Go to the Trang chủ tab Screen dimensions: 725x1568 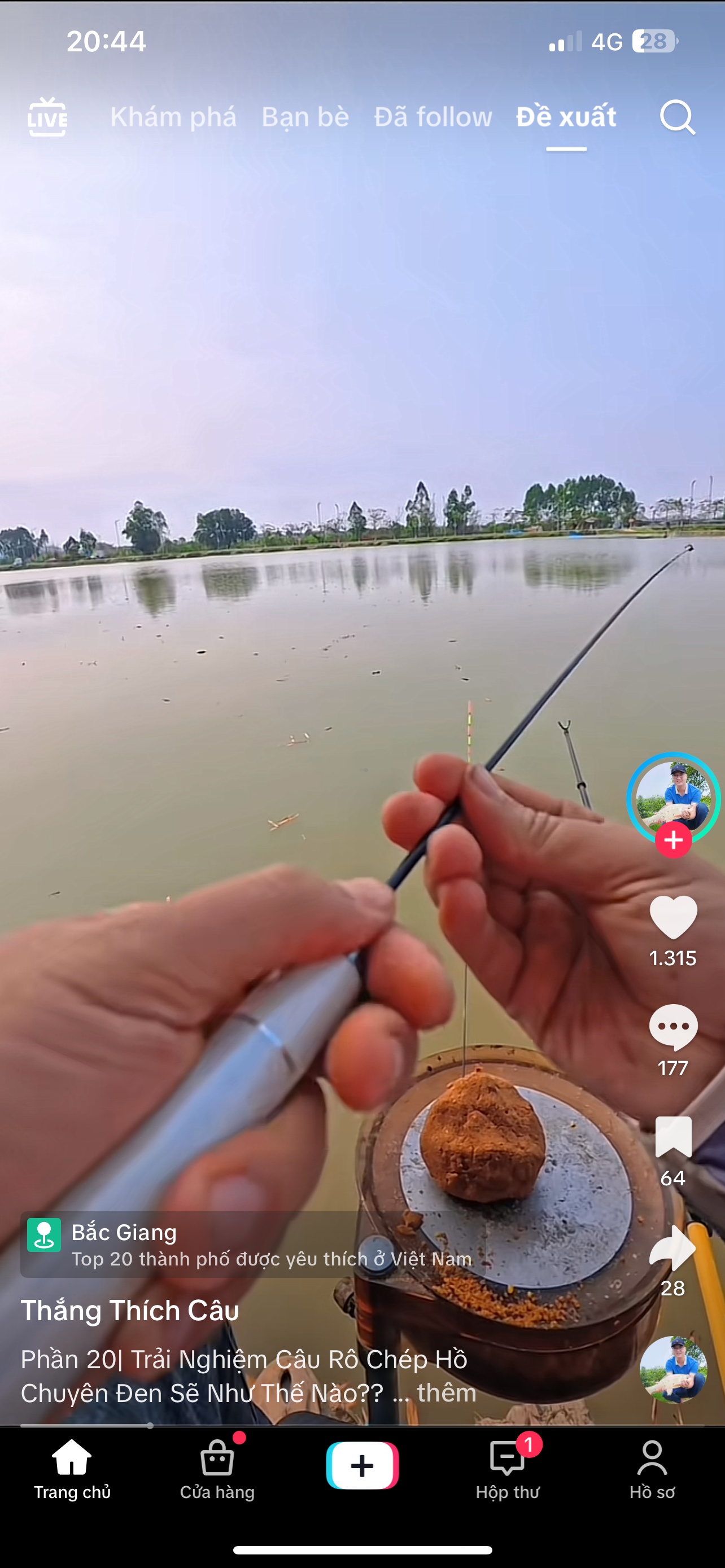[72, 1468]
